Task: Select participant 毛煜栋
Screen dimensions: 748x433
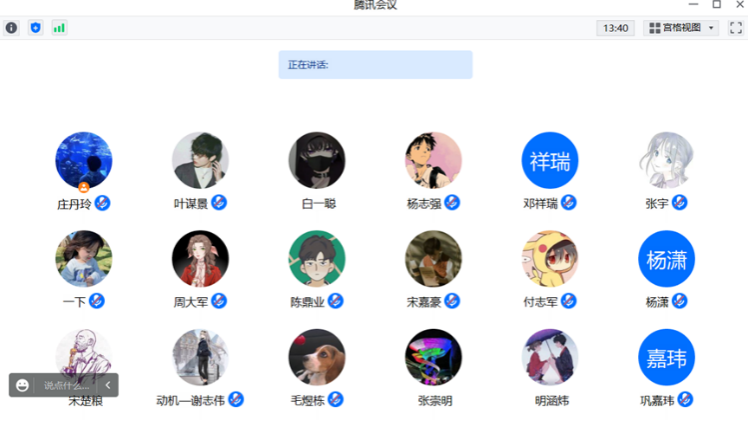Action: (x=317, y=357)
